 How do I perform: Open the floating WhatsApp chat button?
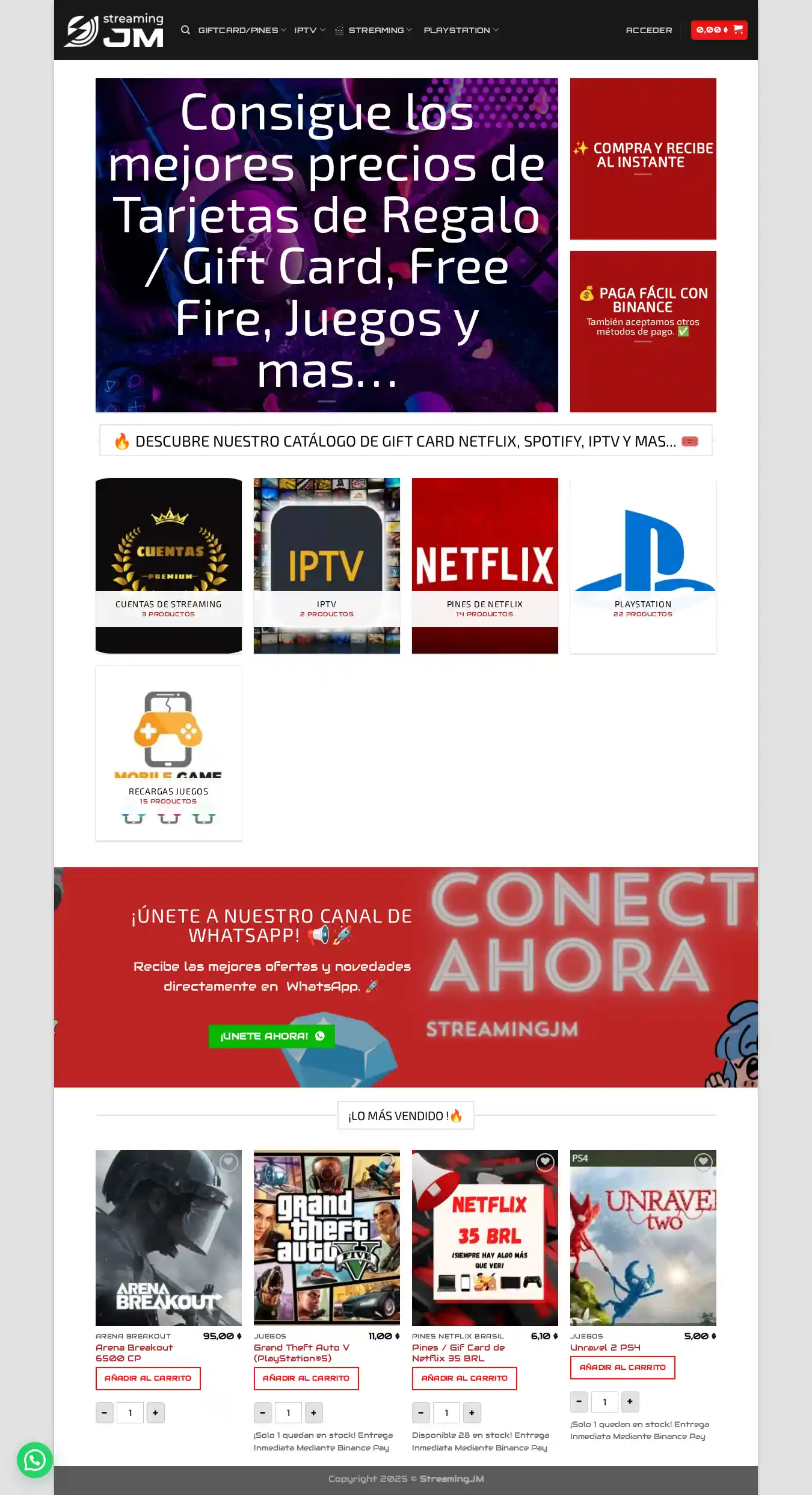point(35,1459)
